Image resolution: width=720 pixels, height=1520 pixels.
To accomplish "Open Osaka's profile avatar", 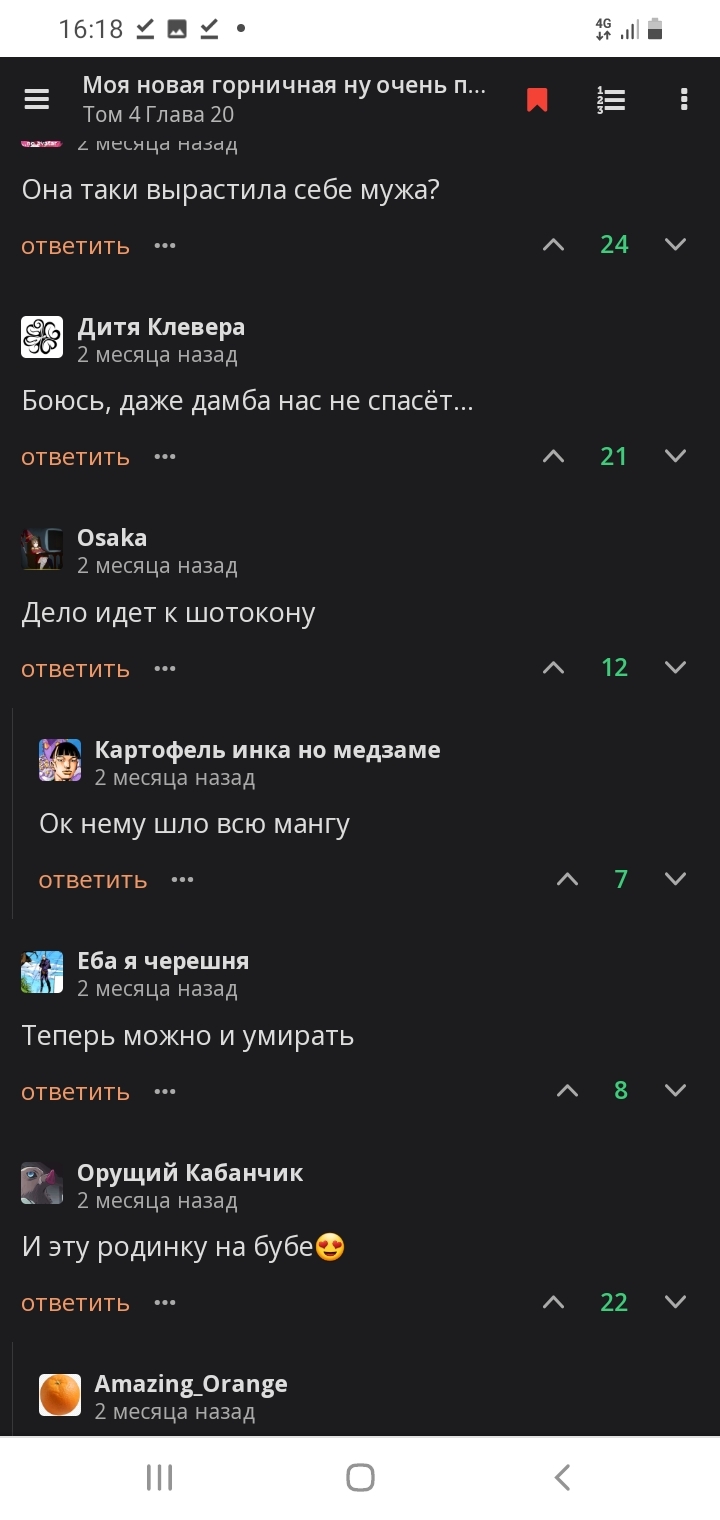I will coord(42,550).
